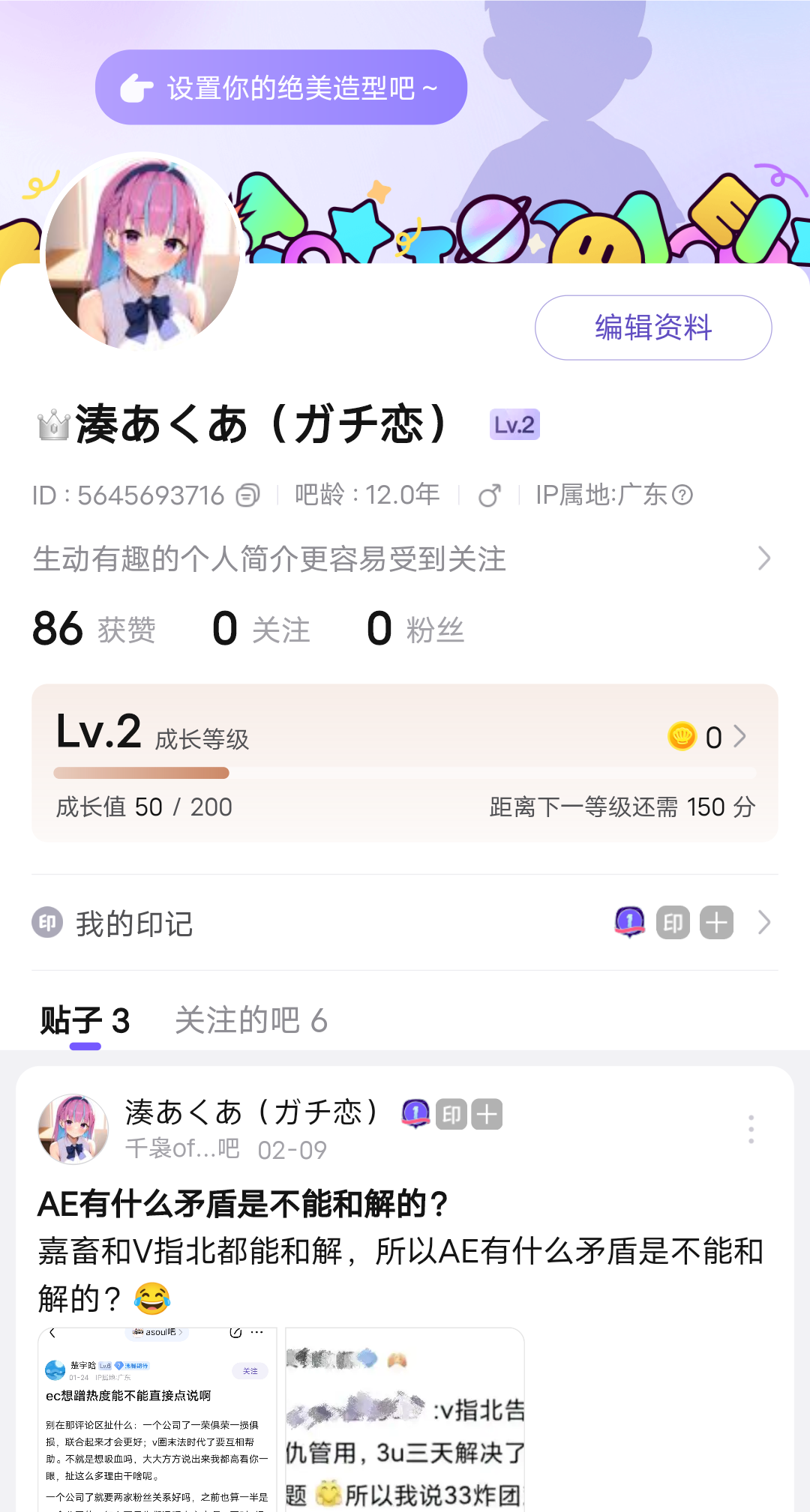Tap the small author avatar on the post
Viewport: 810px width, 1512px height.
(73, 1129)
